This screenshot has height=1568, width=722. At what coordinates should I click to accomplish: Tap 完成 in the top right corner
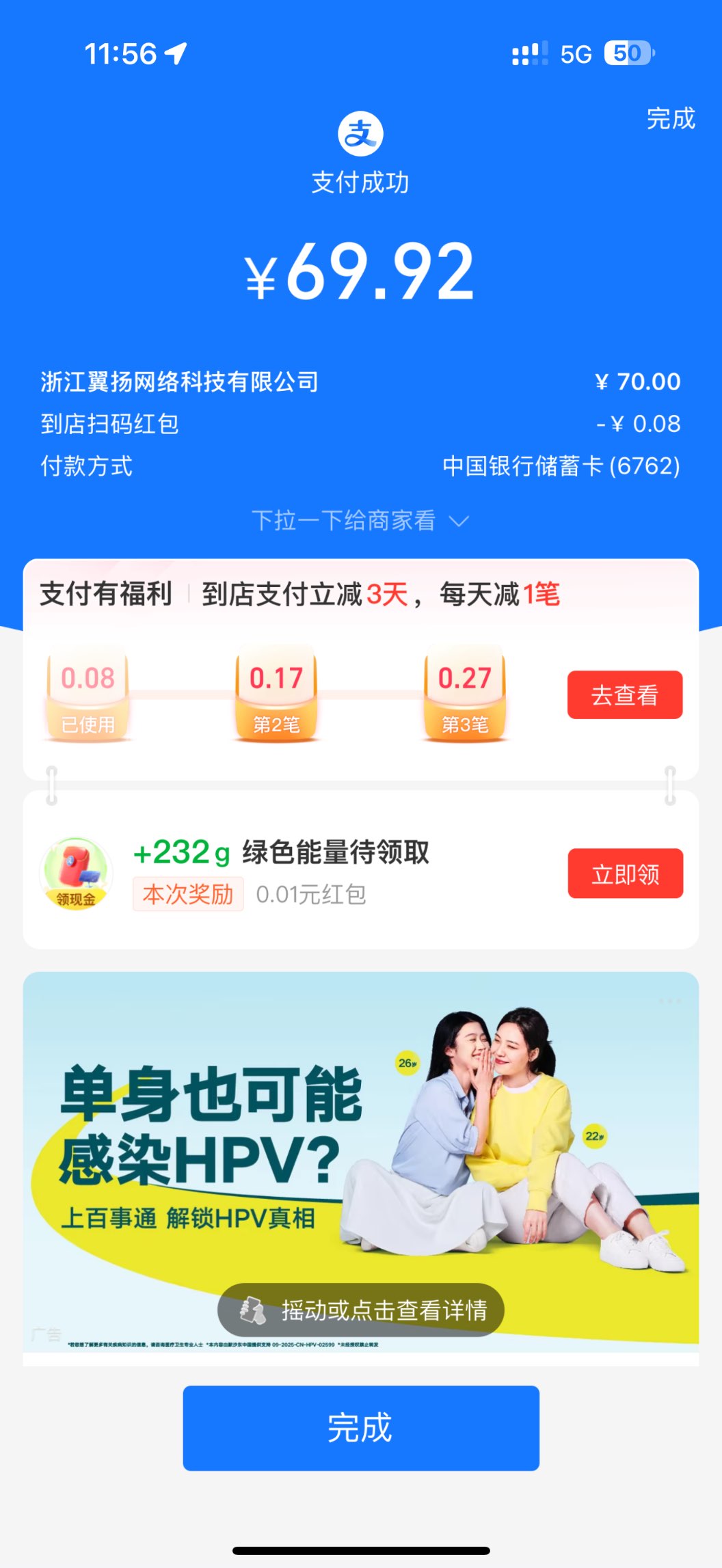(x=670, y=119)
